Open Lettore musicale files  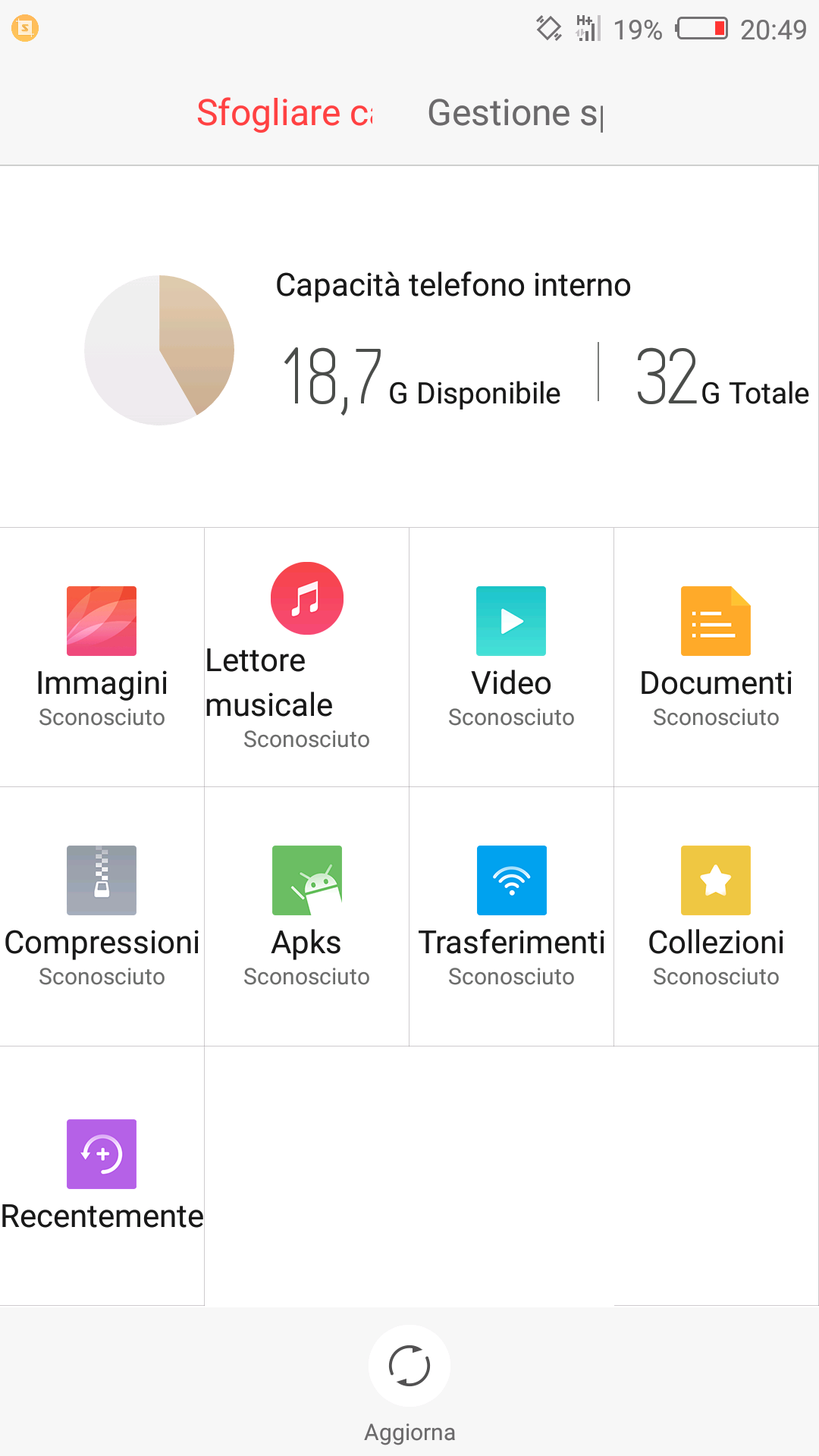click(306, 657)
